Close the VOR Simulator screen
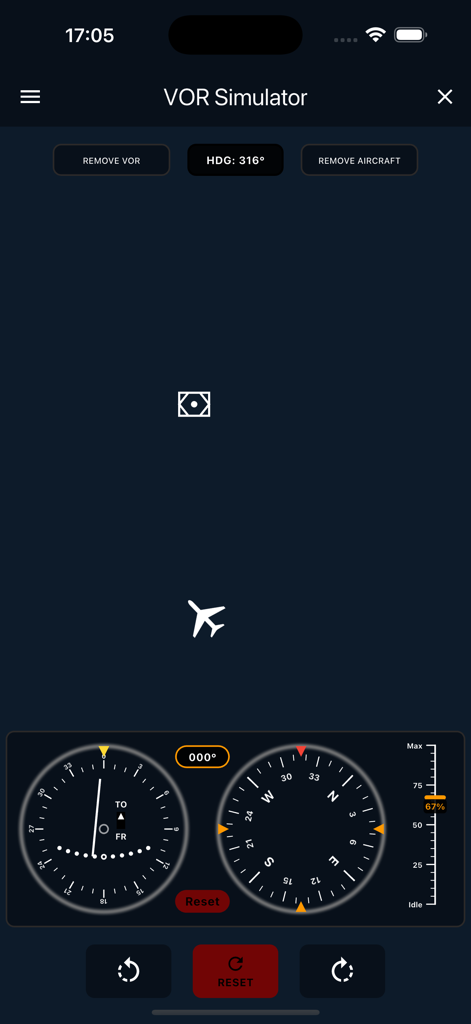 point(445,97)
